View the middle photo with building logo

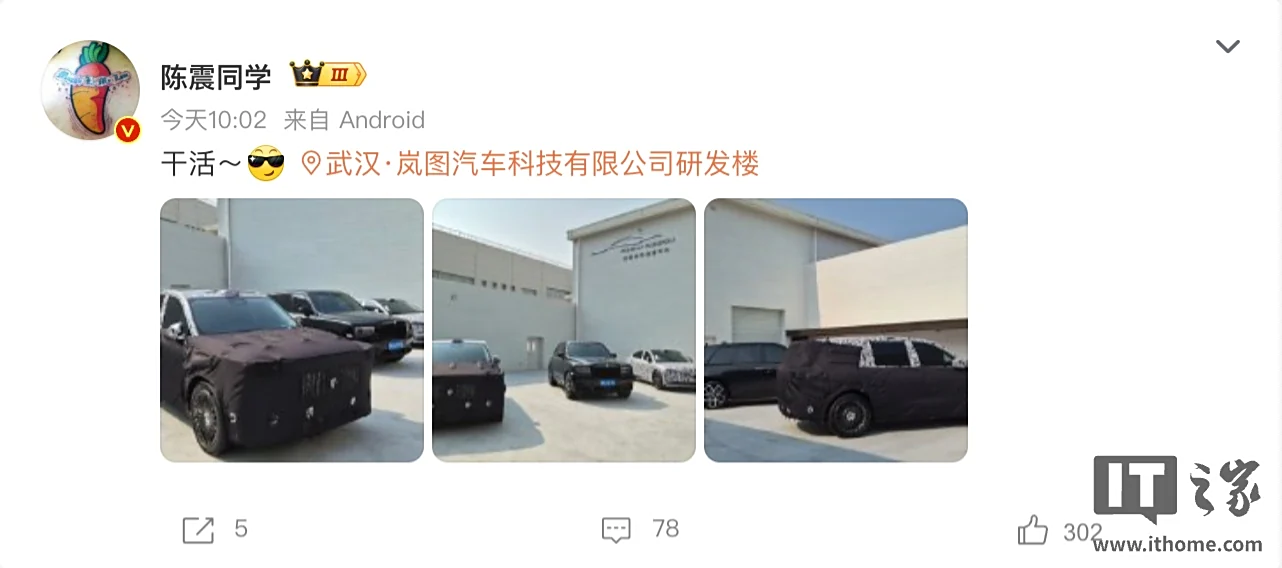564,330
